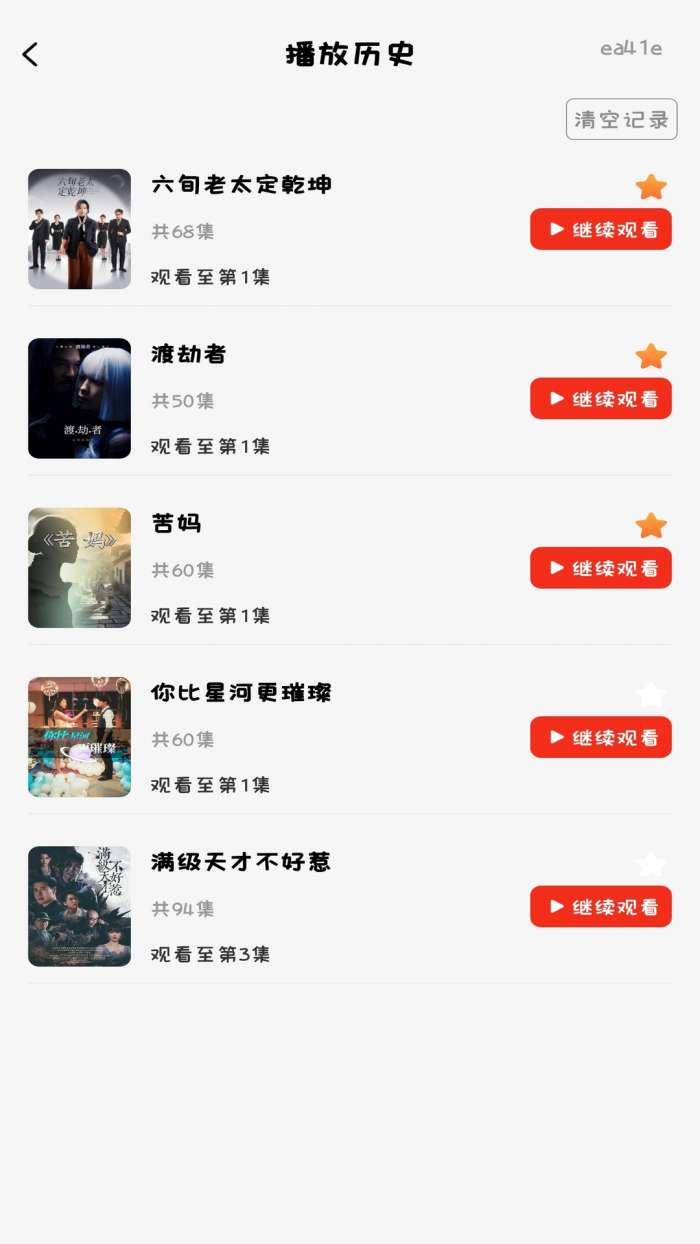Favorite 满级天才不好惹 with its star
The height and width of the screenshot is (1244, 700).
(651, 864)
